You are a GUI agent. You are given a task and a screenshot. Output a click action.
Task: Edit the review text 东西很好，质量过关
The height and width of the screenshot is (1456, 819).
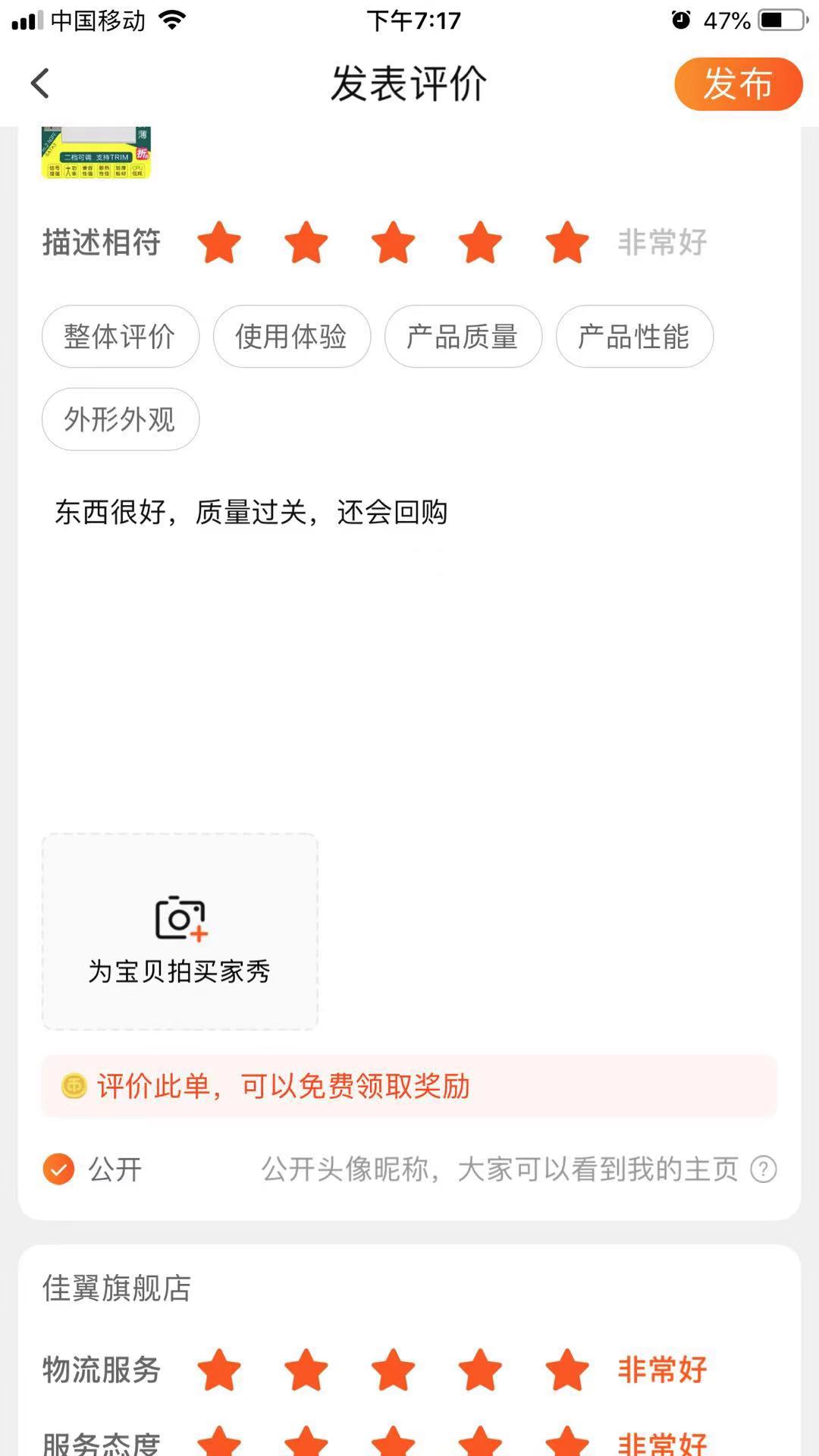(x=251, y=513)
